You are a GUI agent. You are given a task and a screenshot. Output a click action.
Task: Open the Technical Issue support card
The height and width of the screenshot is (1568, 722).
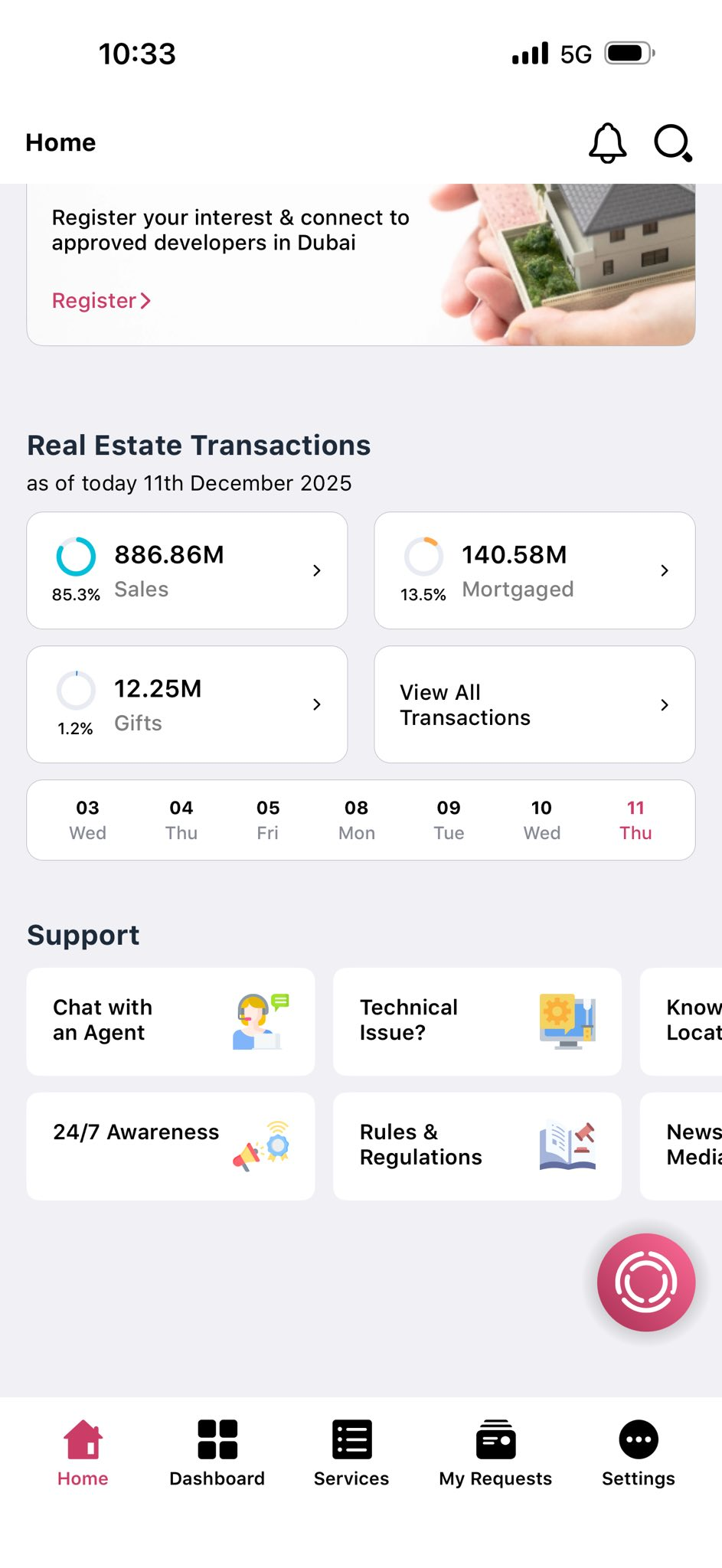point(476,1021)
